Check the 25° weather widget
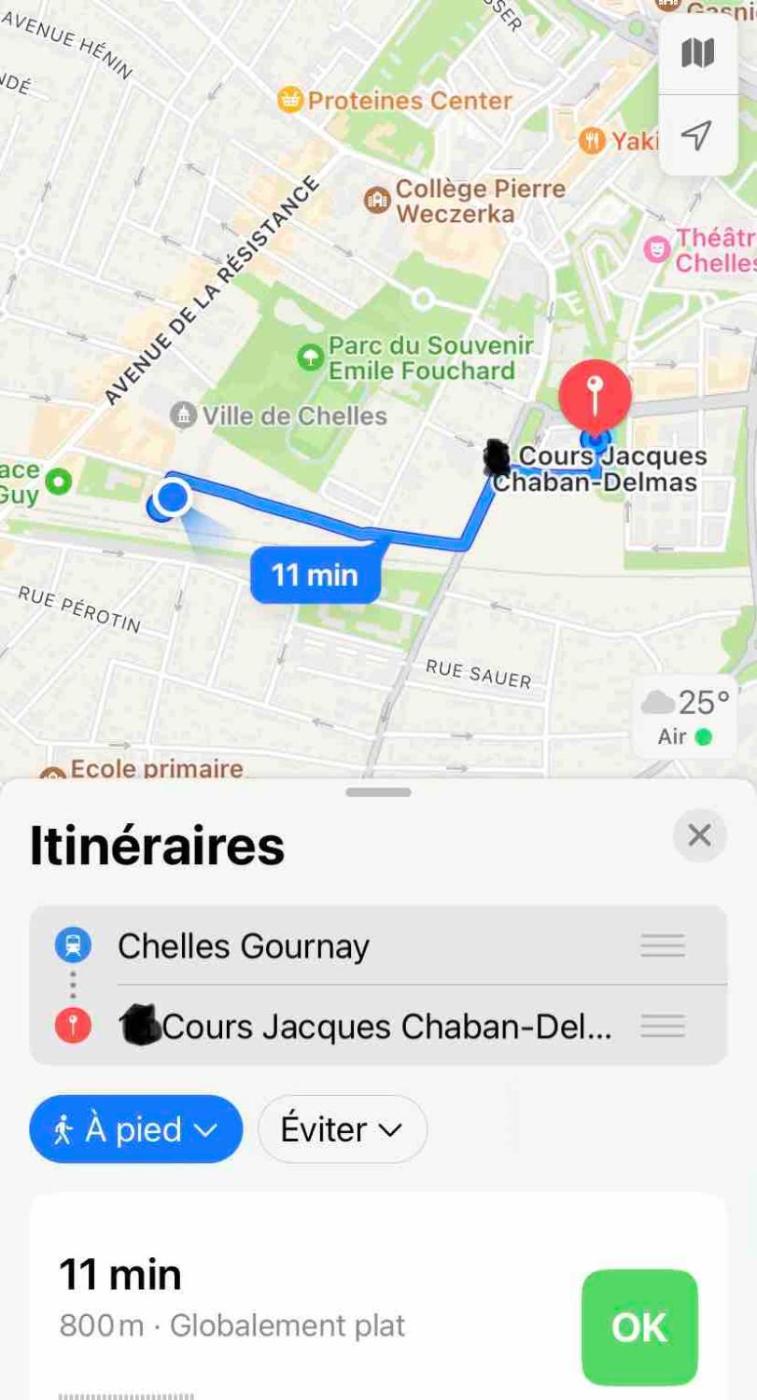Screen dimensions: 757x1400 click(687, 717)
